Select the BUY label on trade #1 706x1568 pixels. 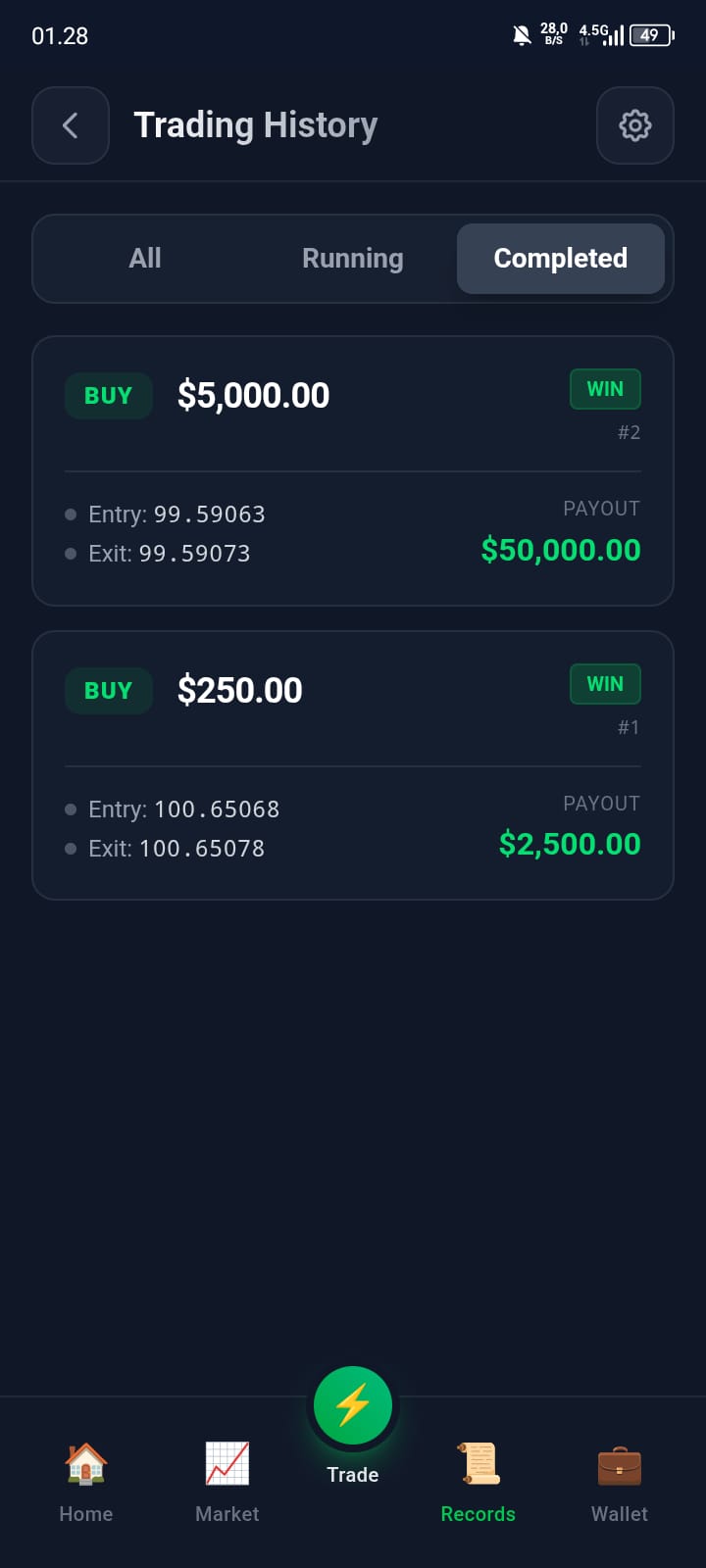coord(108,690)
